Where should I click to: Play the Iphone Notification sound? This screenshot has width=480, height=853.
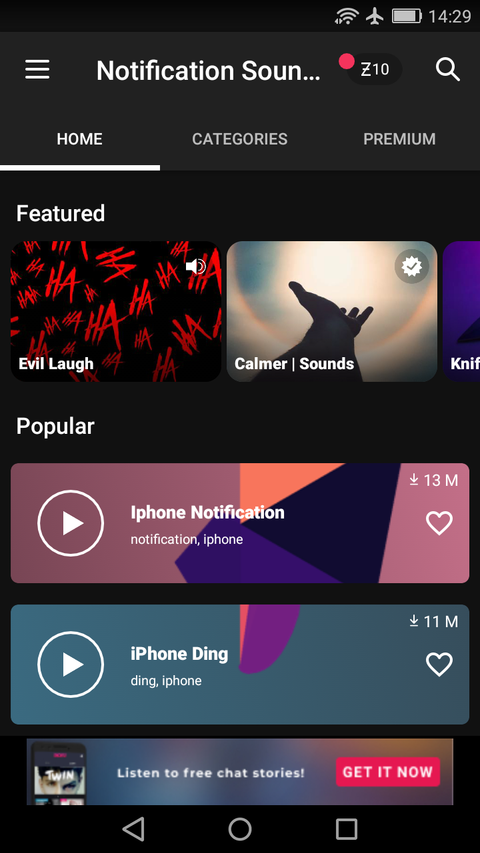(71, 523)
